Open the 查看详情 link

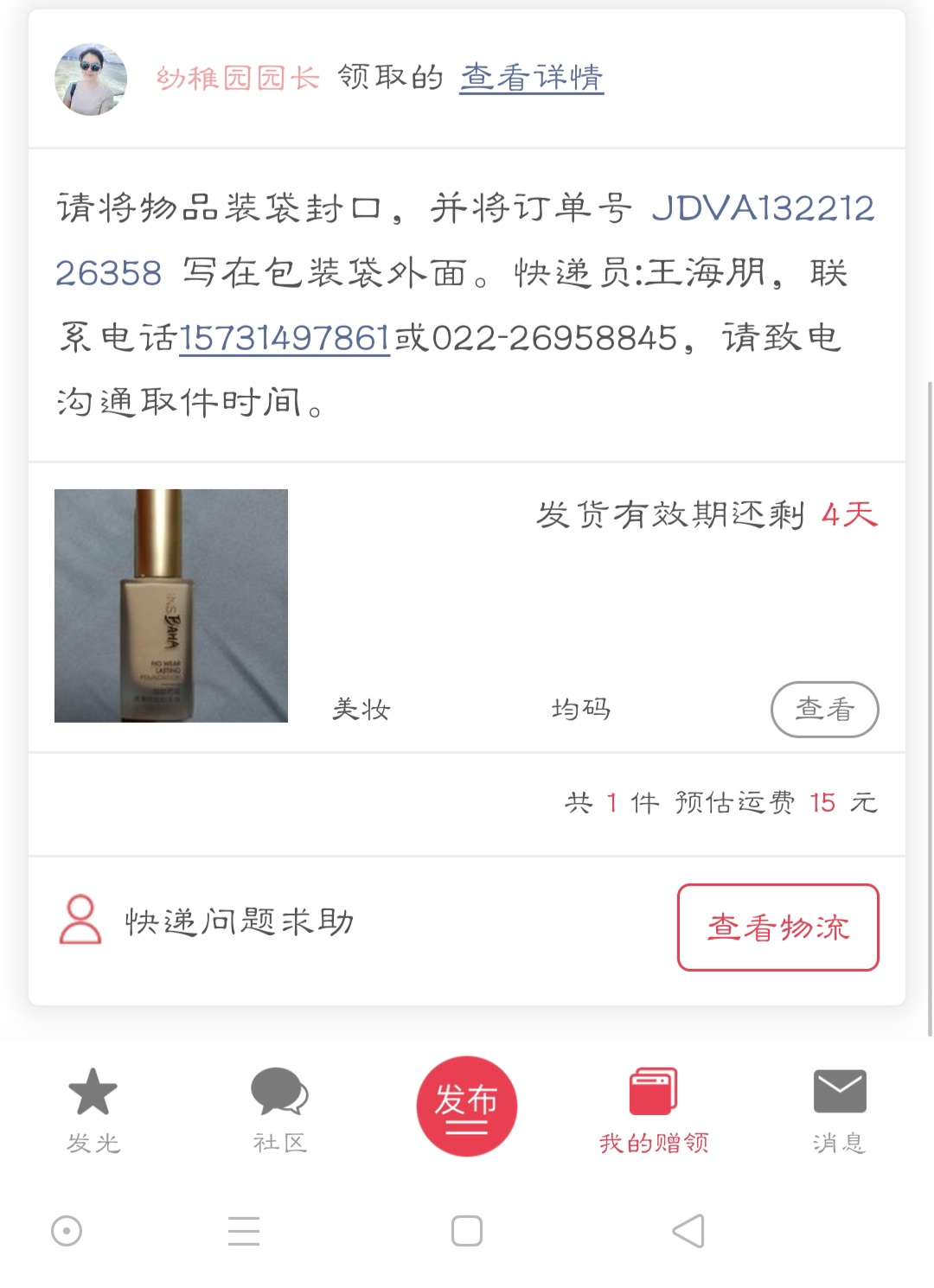tap(531, 78)
